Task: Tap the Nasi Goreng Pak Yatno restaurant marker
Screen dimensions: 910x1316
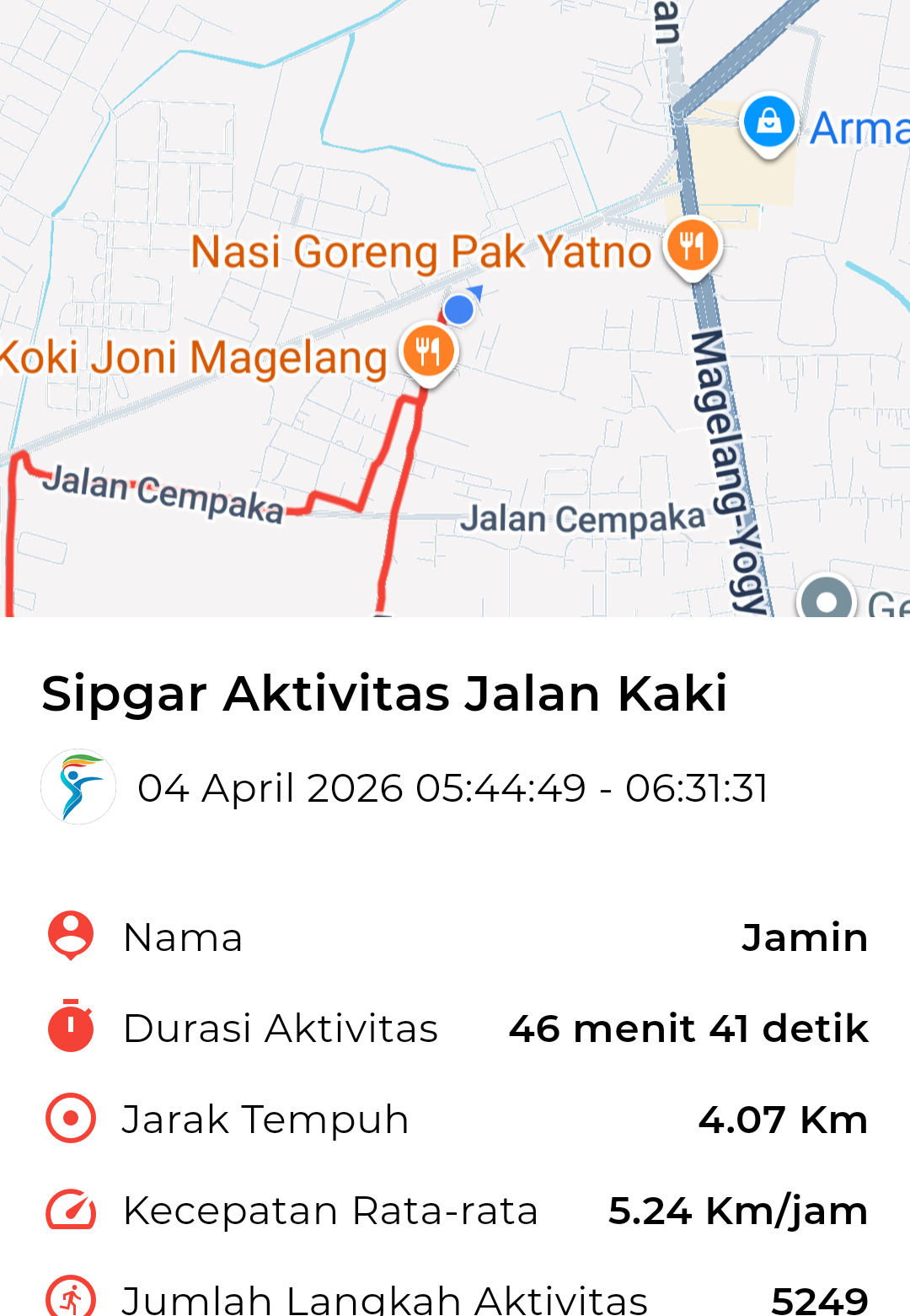Action: (693, 246)
